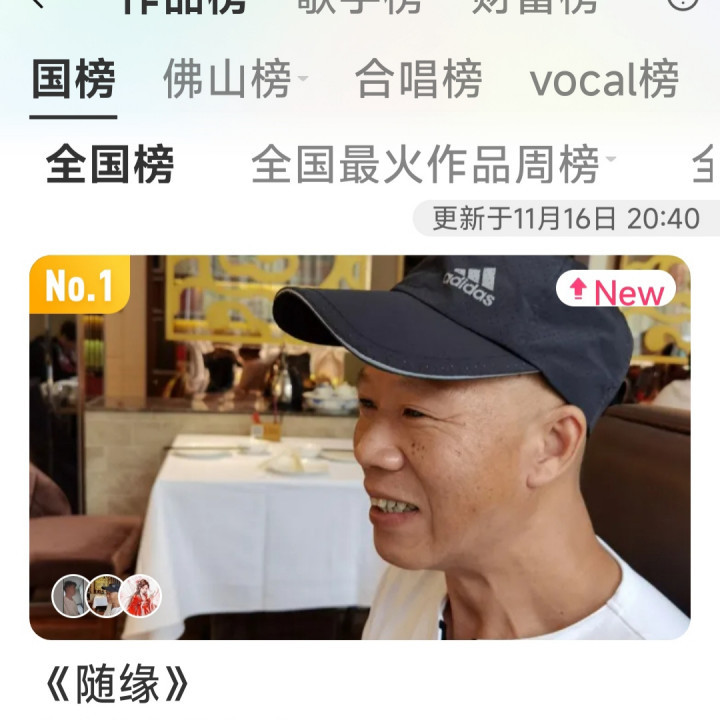Select the 全国榜 sub-tab
The image size is (720, 720).
[110, 165]
